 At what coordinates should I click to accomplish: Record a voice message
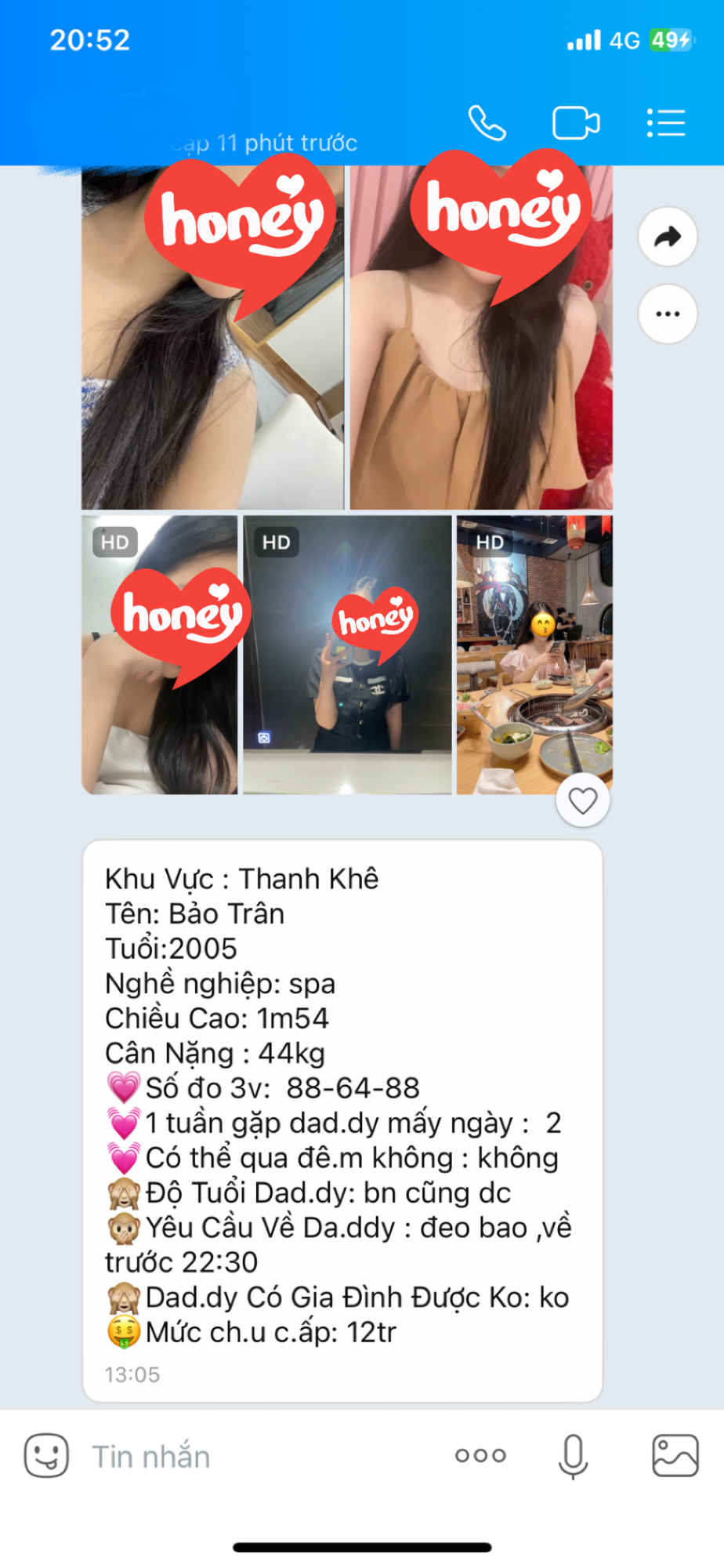[573, 1456]
